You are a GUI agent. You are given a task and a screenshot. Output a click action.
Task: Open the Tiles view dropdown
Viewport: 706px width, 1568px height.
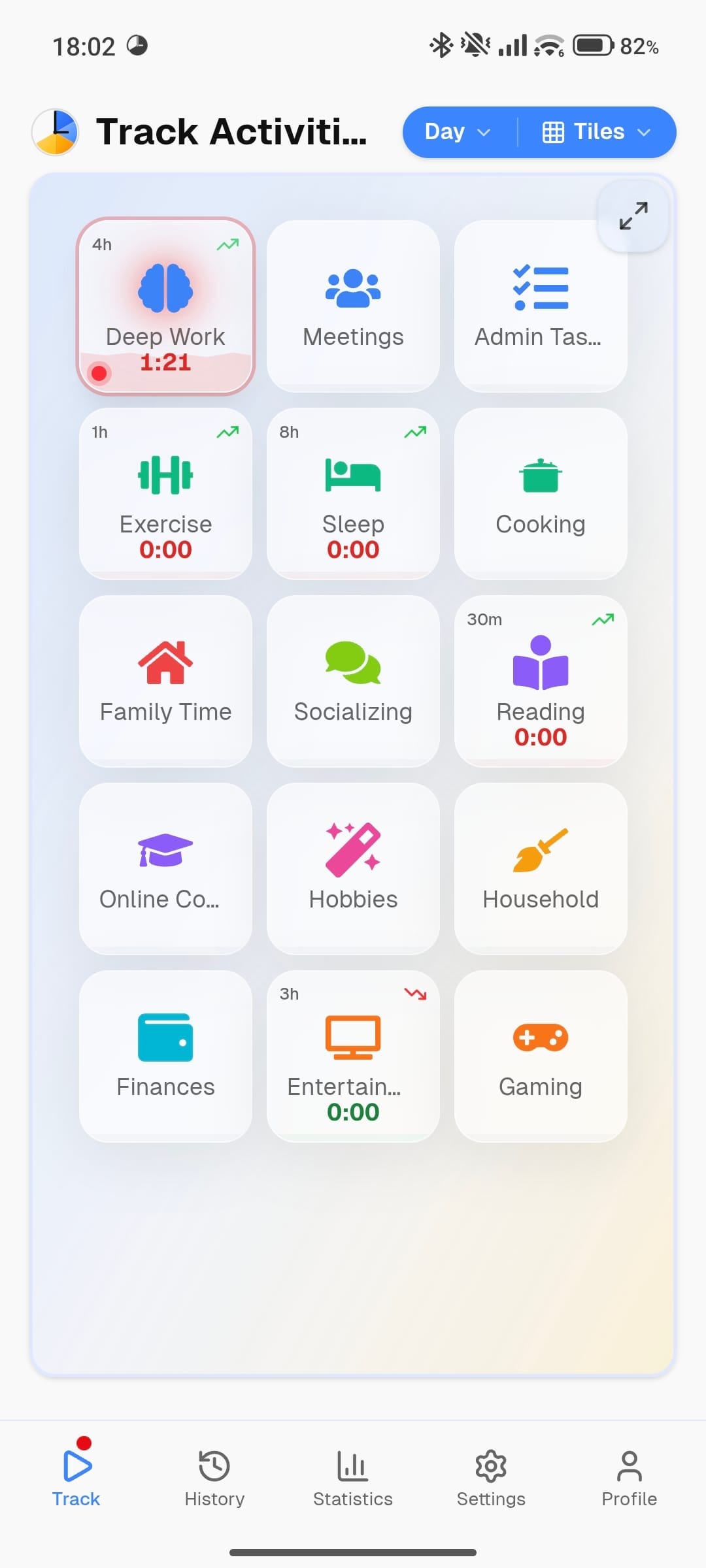pyautogui.click(x=596, y=132)
